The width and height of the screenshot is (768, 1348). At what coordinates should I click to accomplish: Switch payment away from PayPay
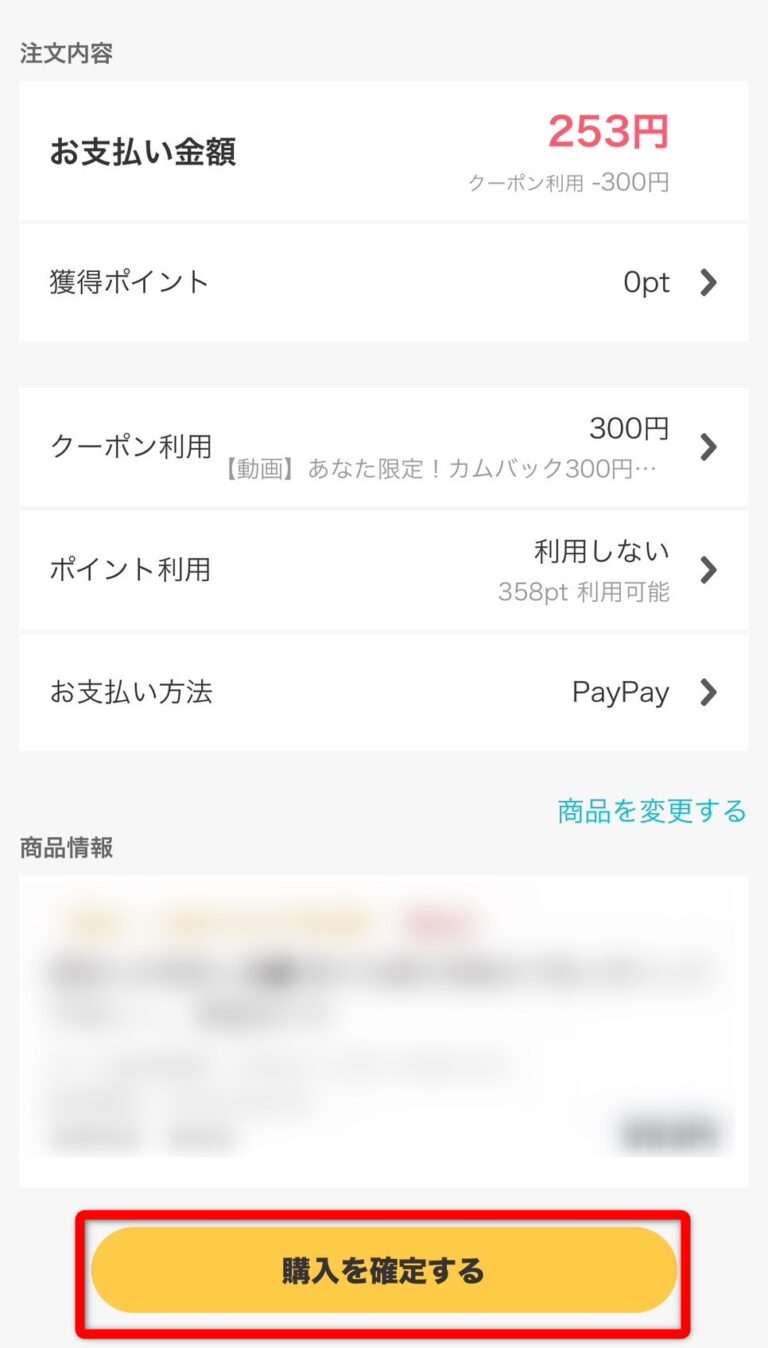(x=619, y=693)
